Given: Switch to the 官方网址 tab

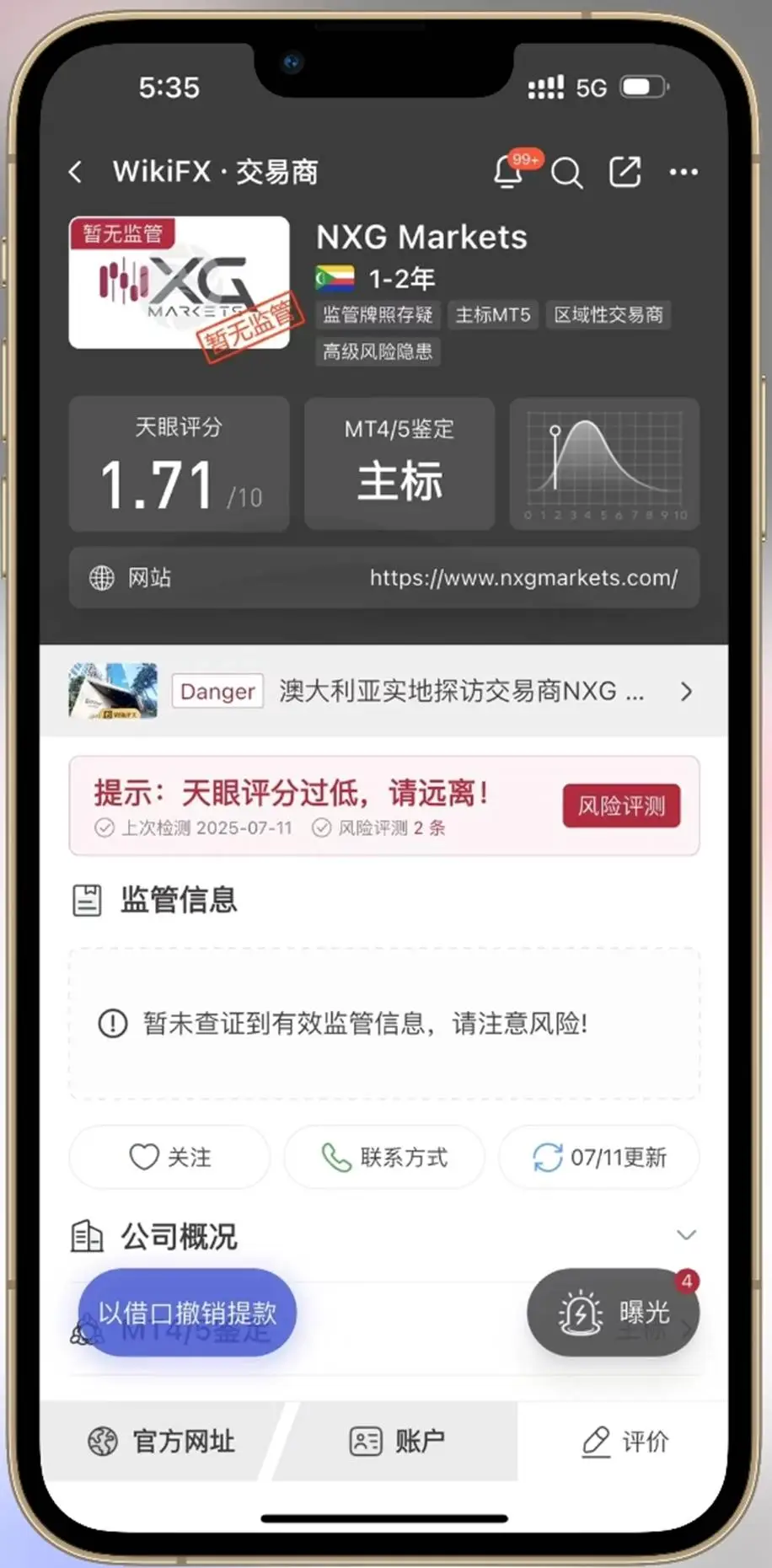Looking at the screenshot, I should click(162, 1442).
